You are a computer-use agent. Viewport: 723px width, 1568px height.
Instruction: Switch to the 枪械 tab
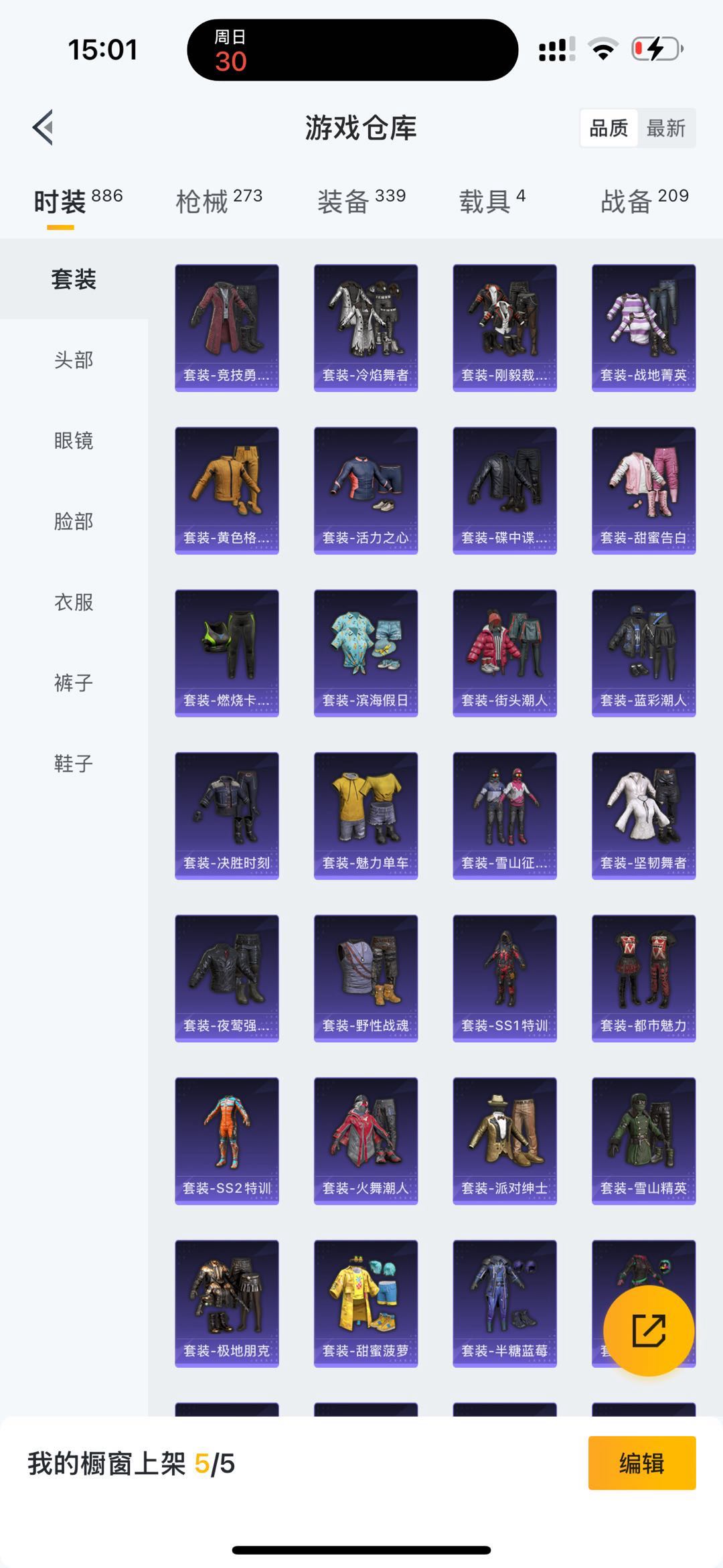(219, 201)
